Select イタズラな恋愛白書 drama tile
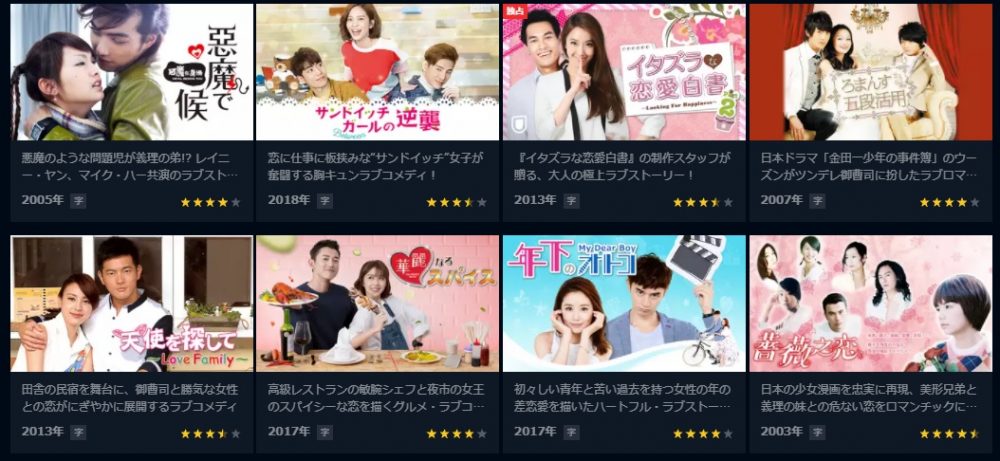This screenshot has height=461, width=1000. (x=624, y=73)
